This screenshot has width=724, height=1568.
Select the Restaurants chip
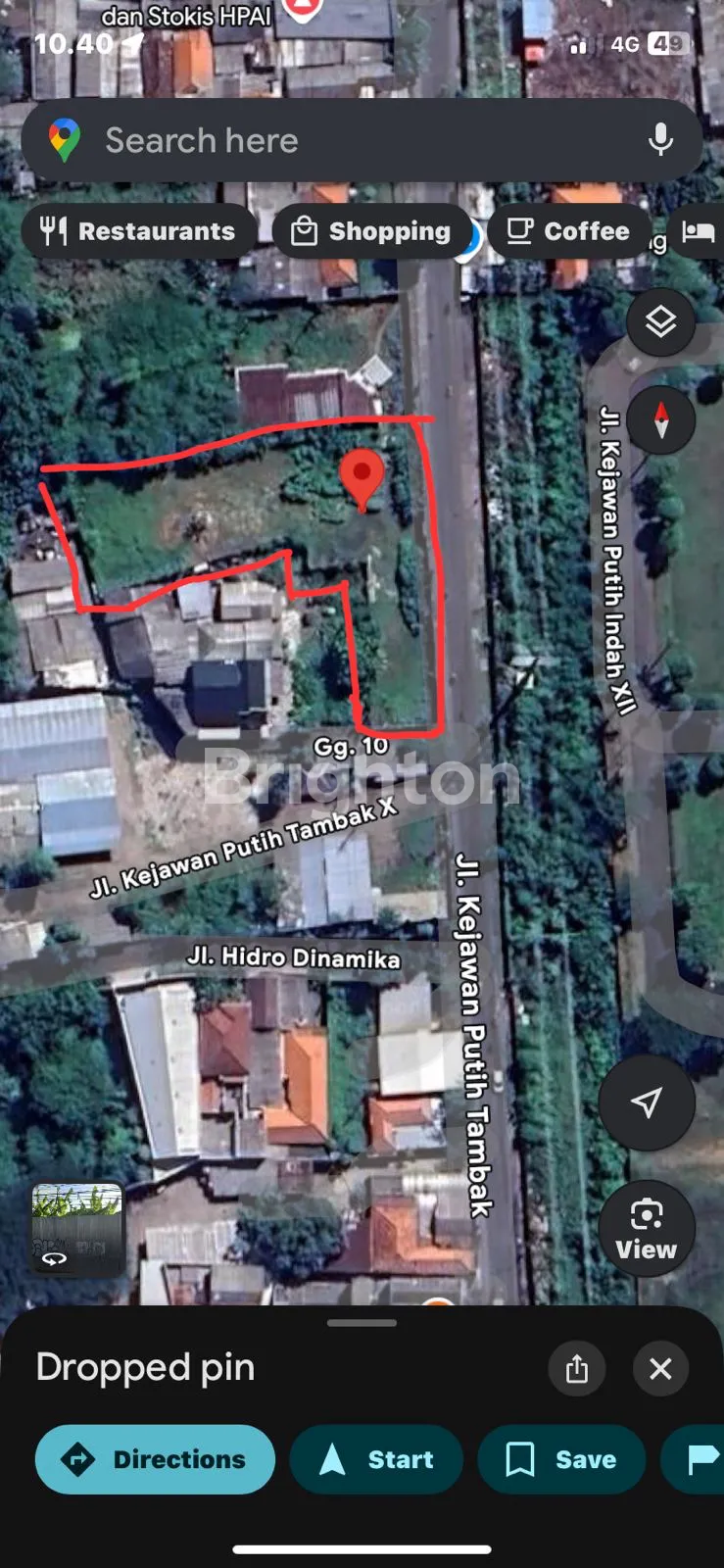coord(138,231)
